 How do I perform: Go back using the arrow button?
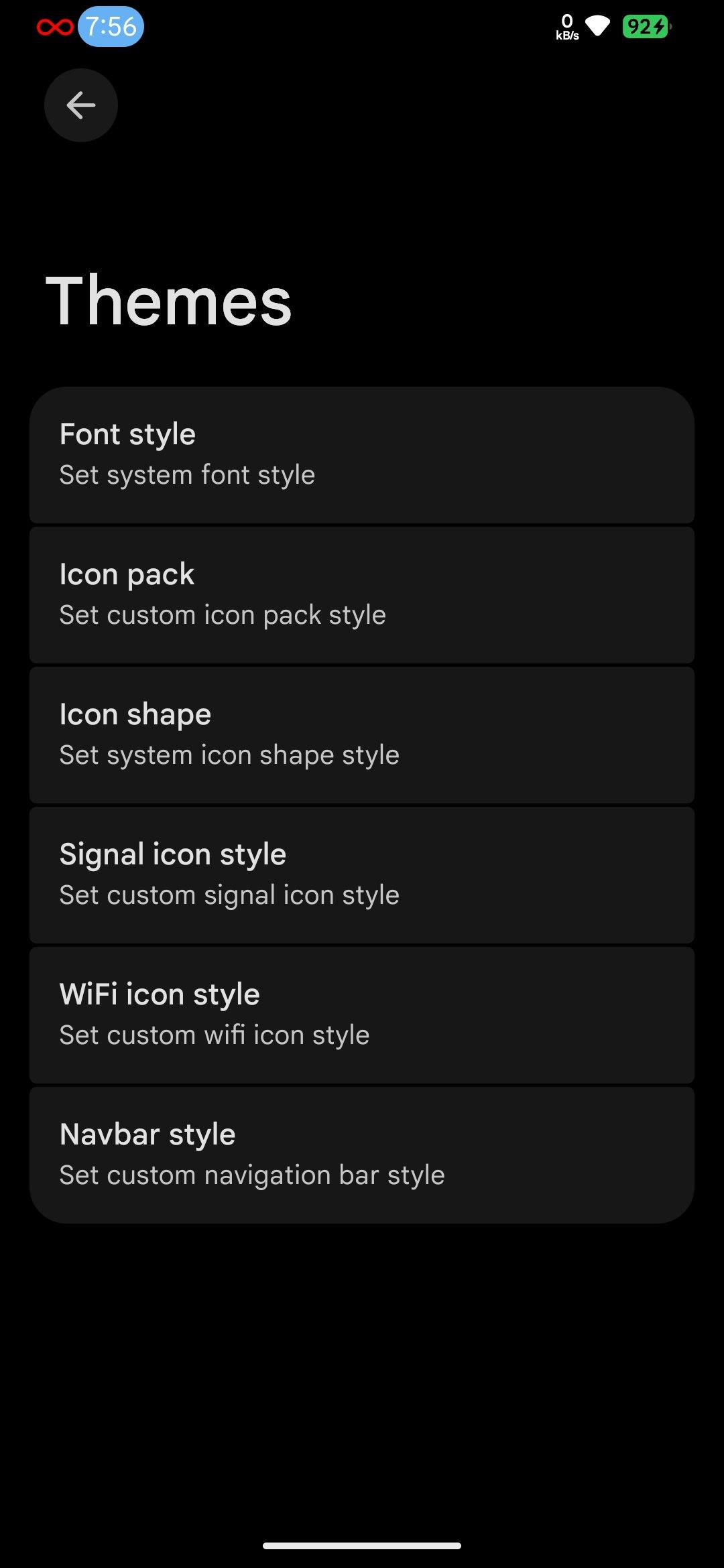click(81, 105)
